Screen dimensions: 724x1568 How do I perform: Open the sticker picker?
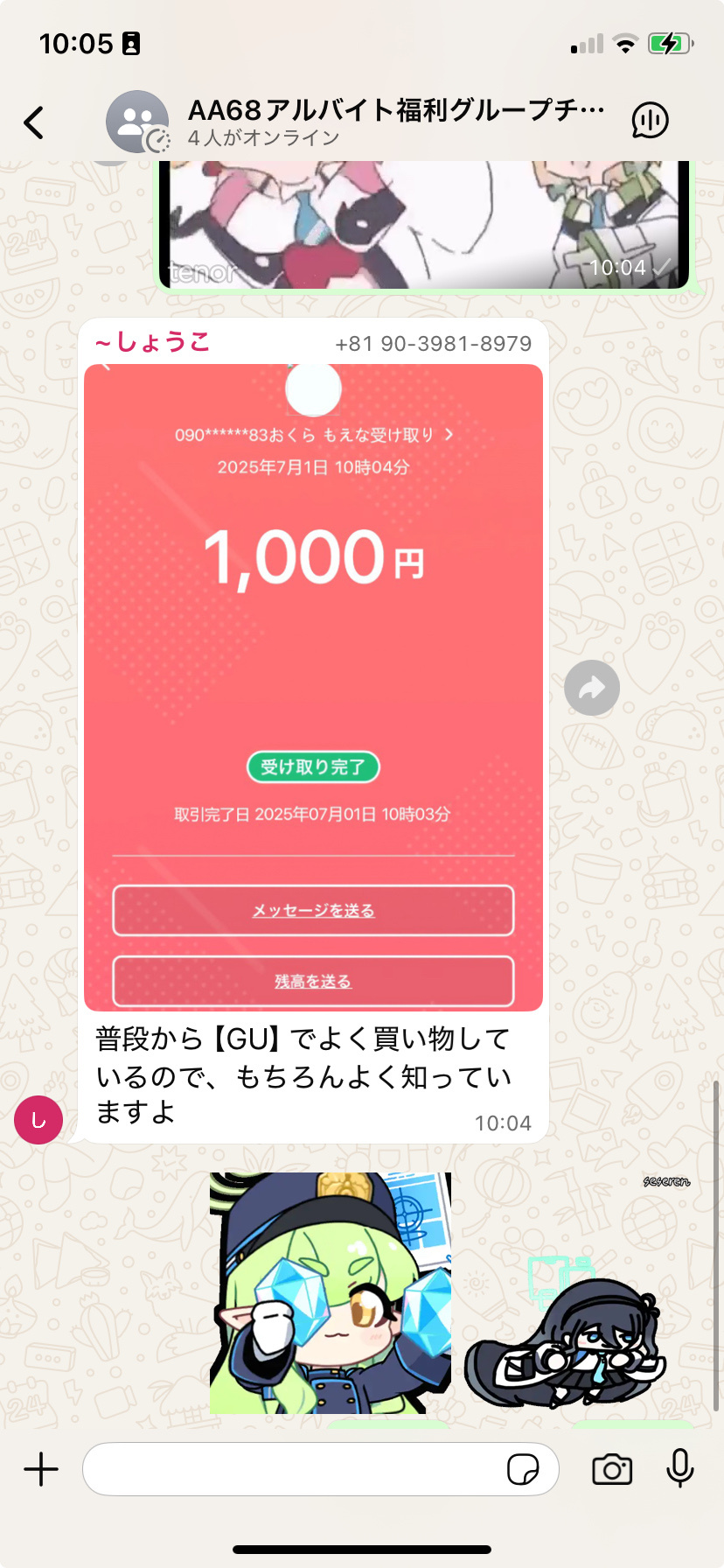click(x=523, y=1469)
